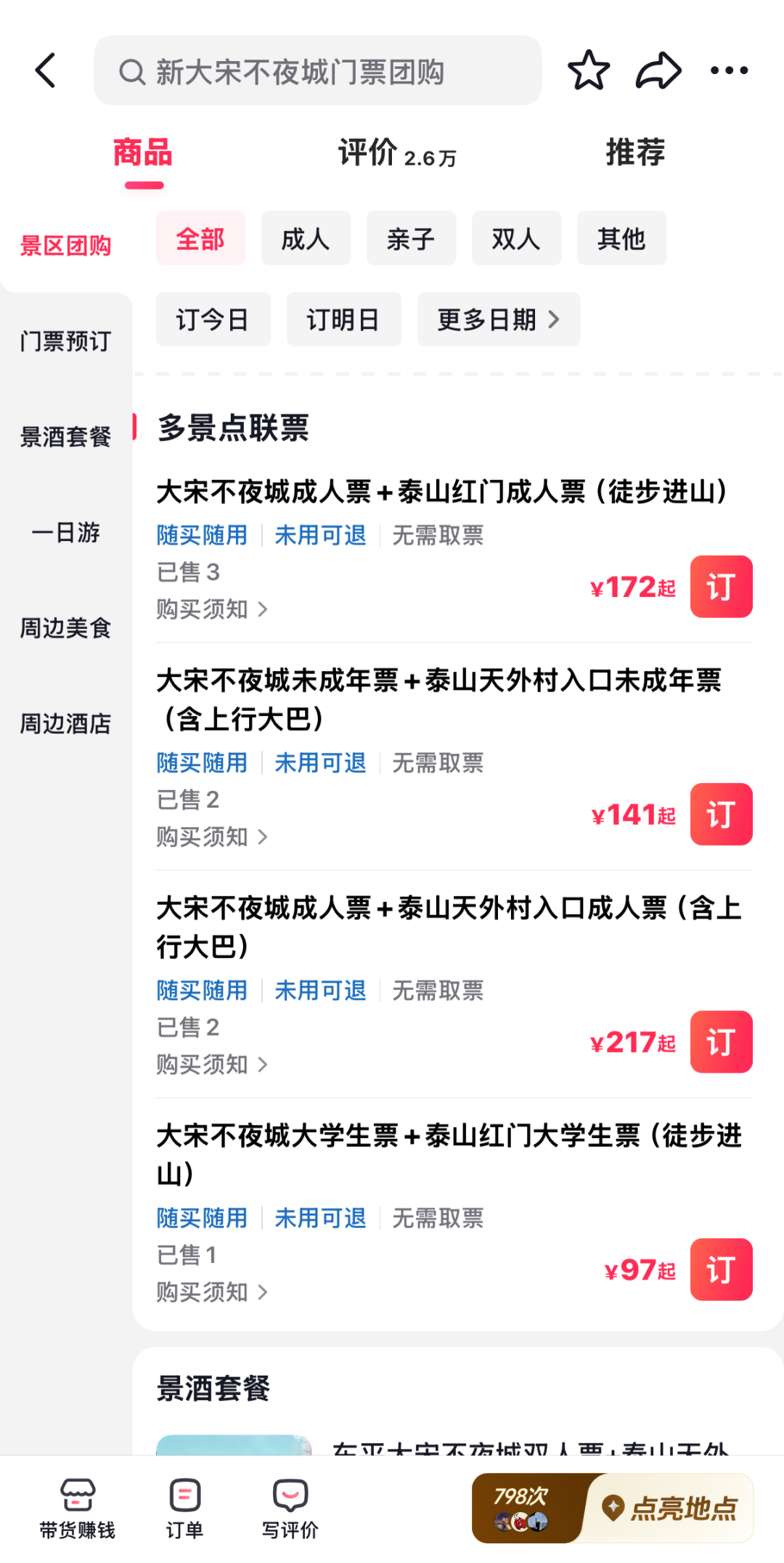
Task: Open the share icon next to the star
Action: pos(659,70)
